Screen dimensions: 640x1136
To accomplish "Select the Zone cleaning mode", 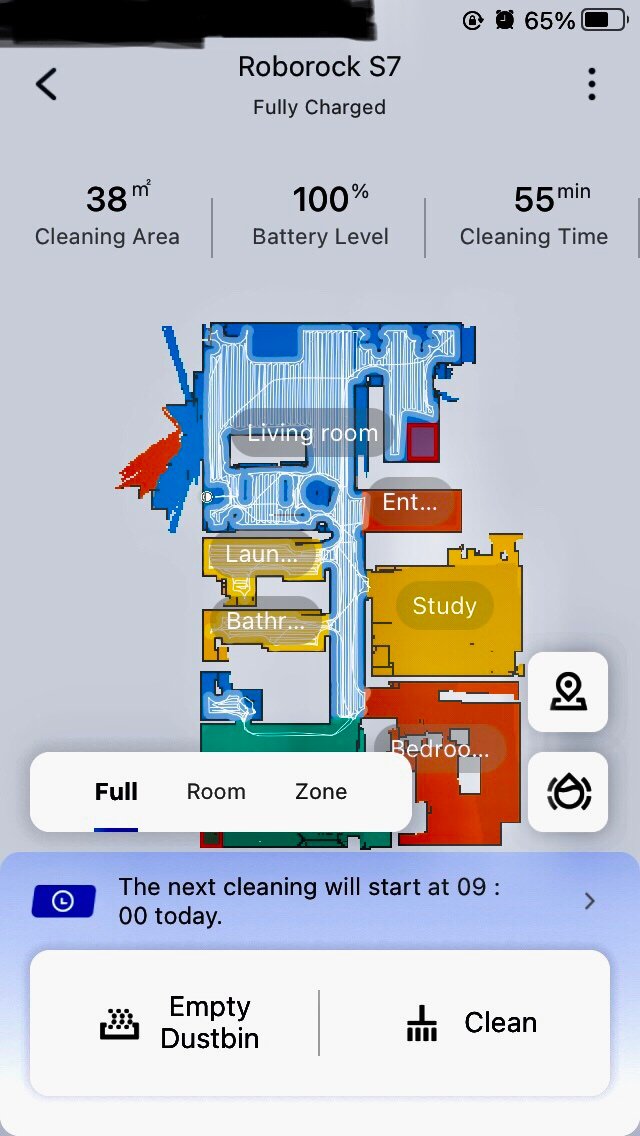I will point(321,792).
